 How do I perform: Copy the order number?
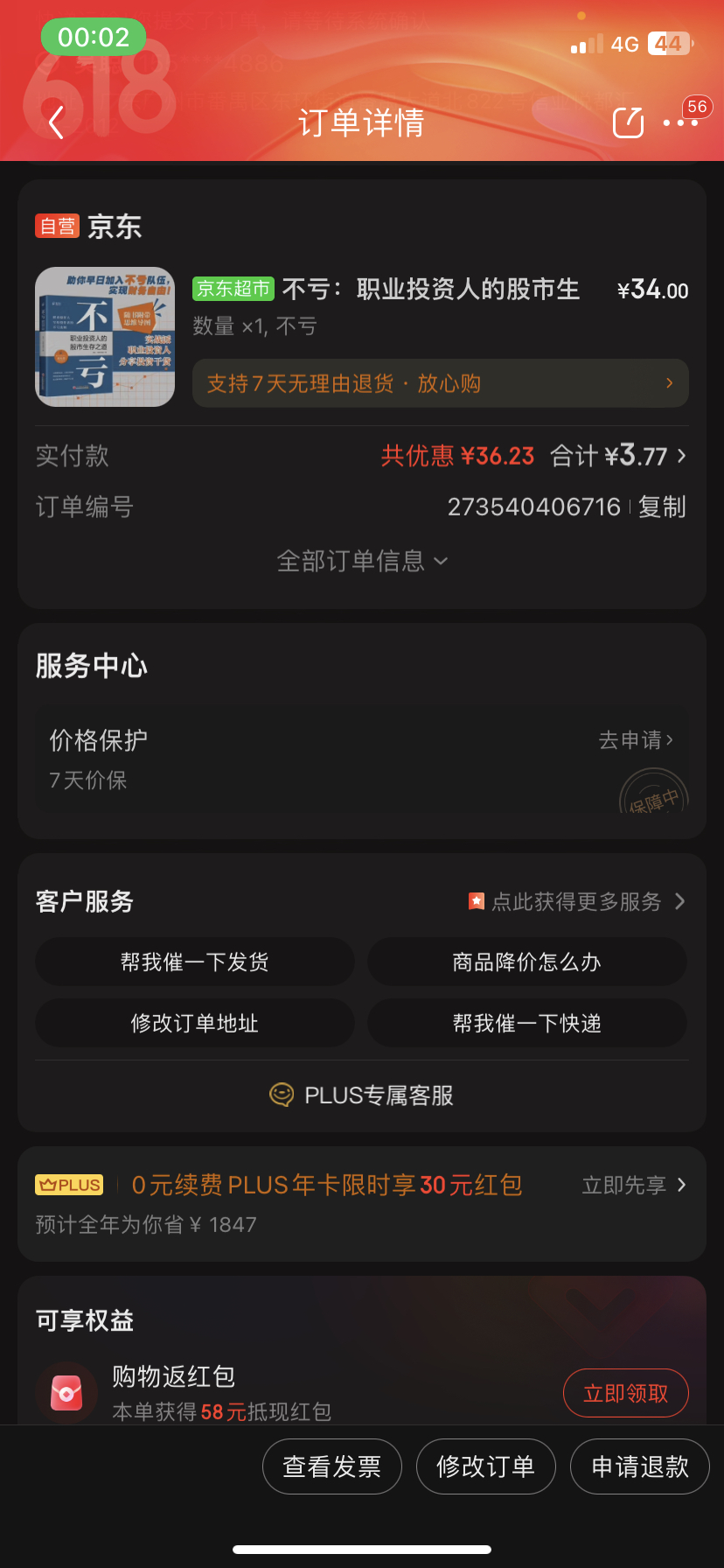662,507
